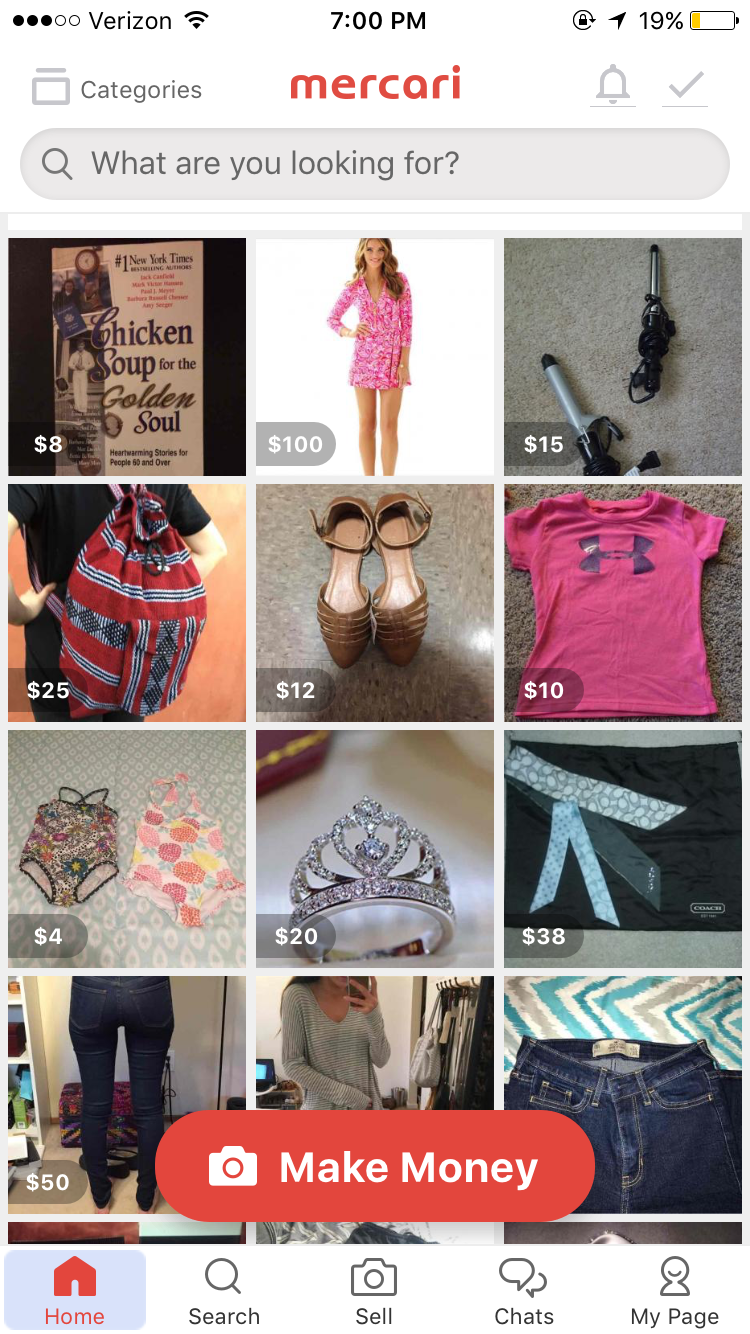This screenshot has width=750, height=1334.
Task: Open the $12 brown sandals listing
Action: (x=375, y=602)
